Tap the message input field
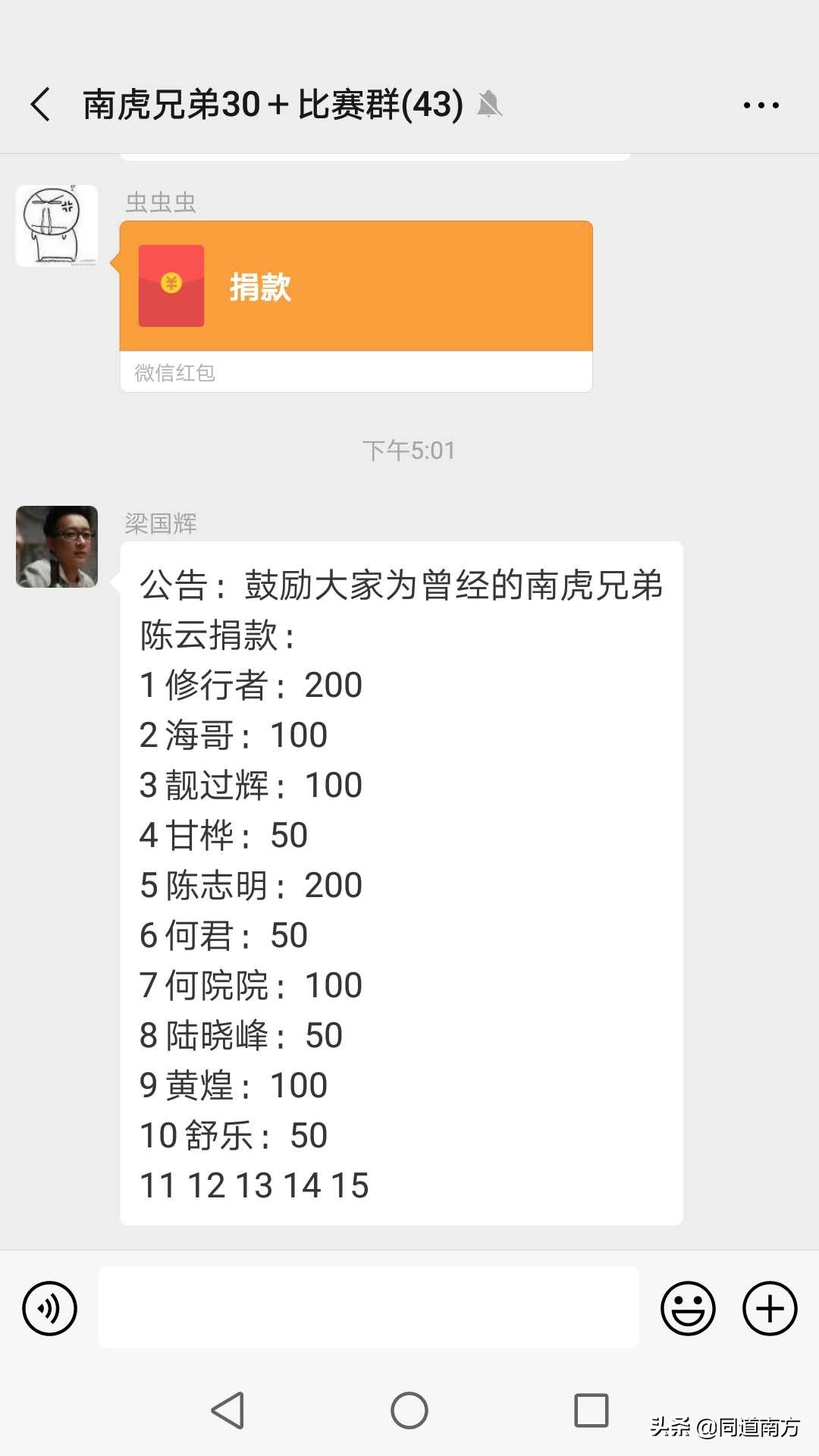Viewport: 819px width, 1456px height. [367, 1307]
